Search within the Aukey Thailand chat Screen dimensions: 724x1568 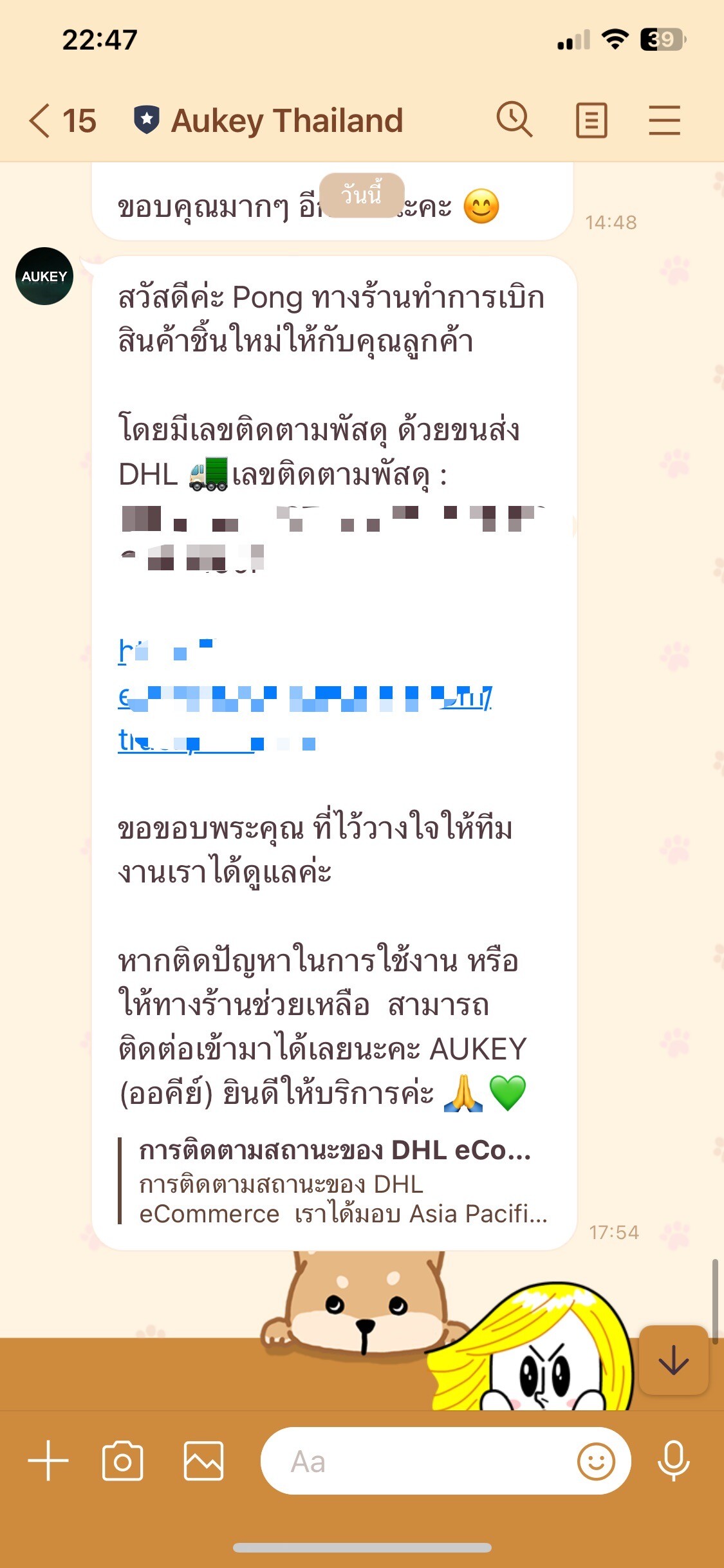514,120
